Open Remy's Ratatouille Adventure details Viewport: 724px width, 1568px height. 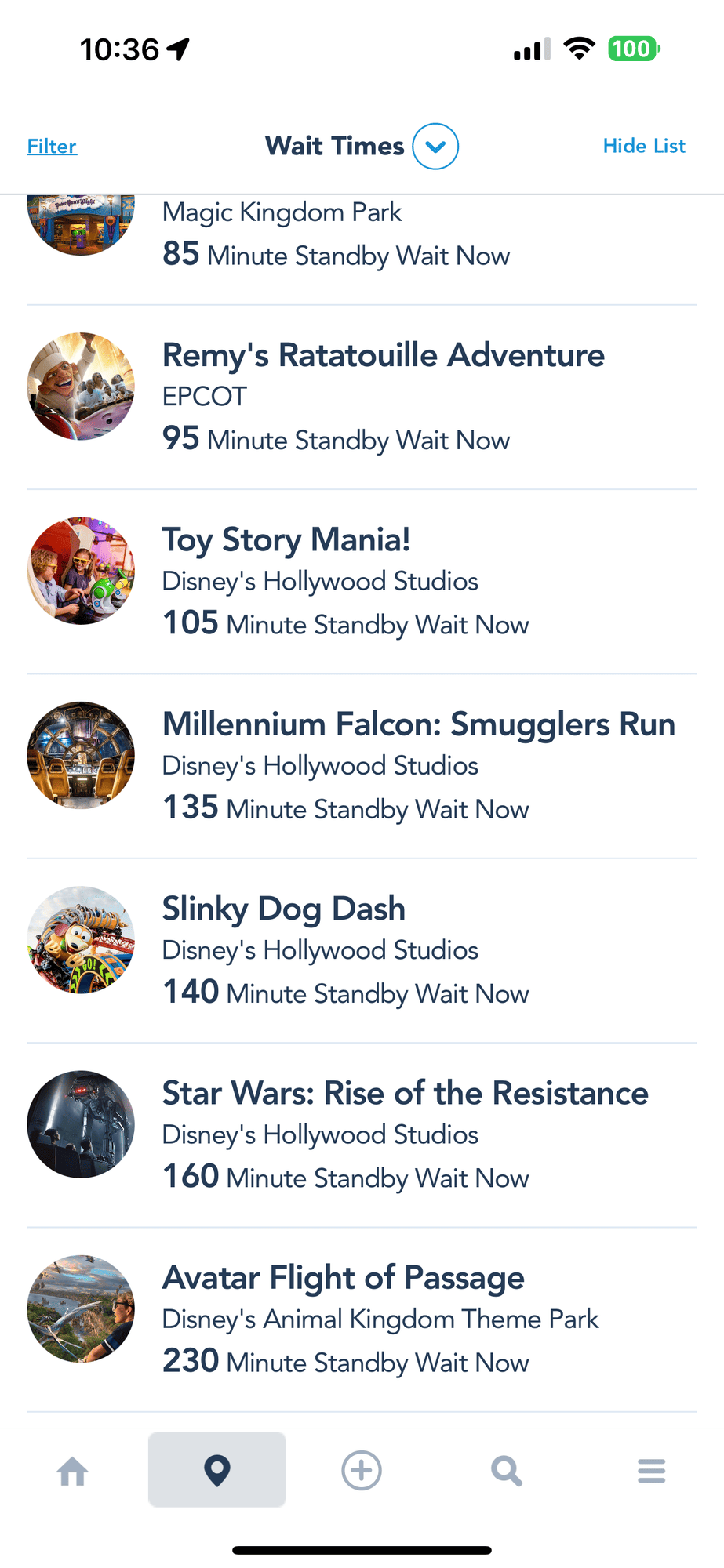coord(383,355)
